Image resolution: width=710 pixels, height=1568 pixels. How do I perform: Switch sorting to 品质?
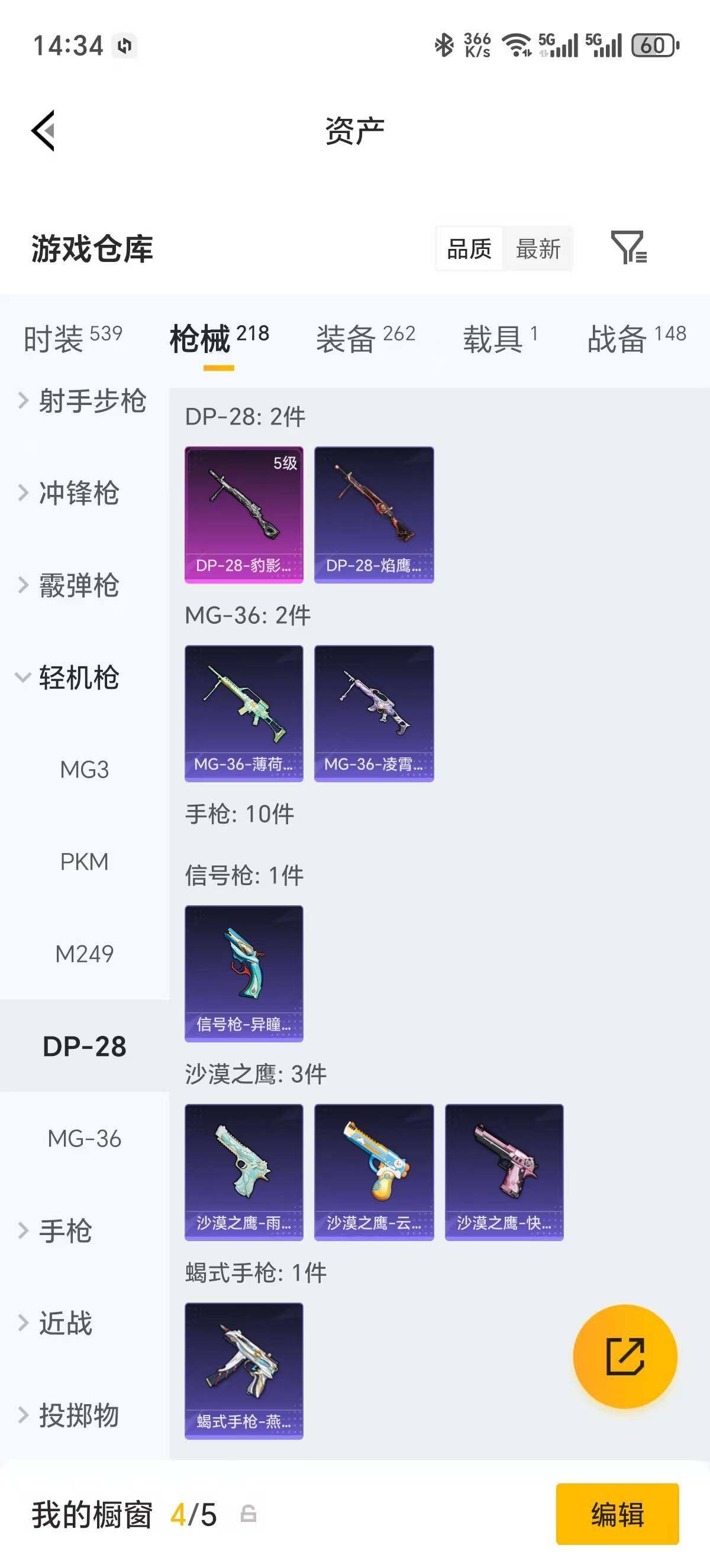pyautogui.click(x=469, y=248)
